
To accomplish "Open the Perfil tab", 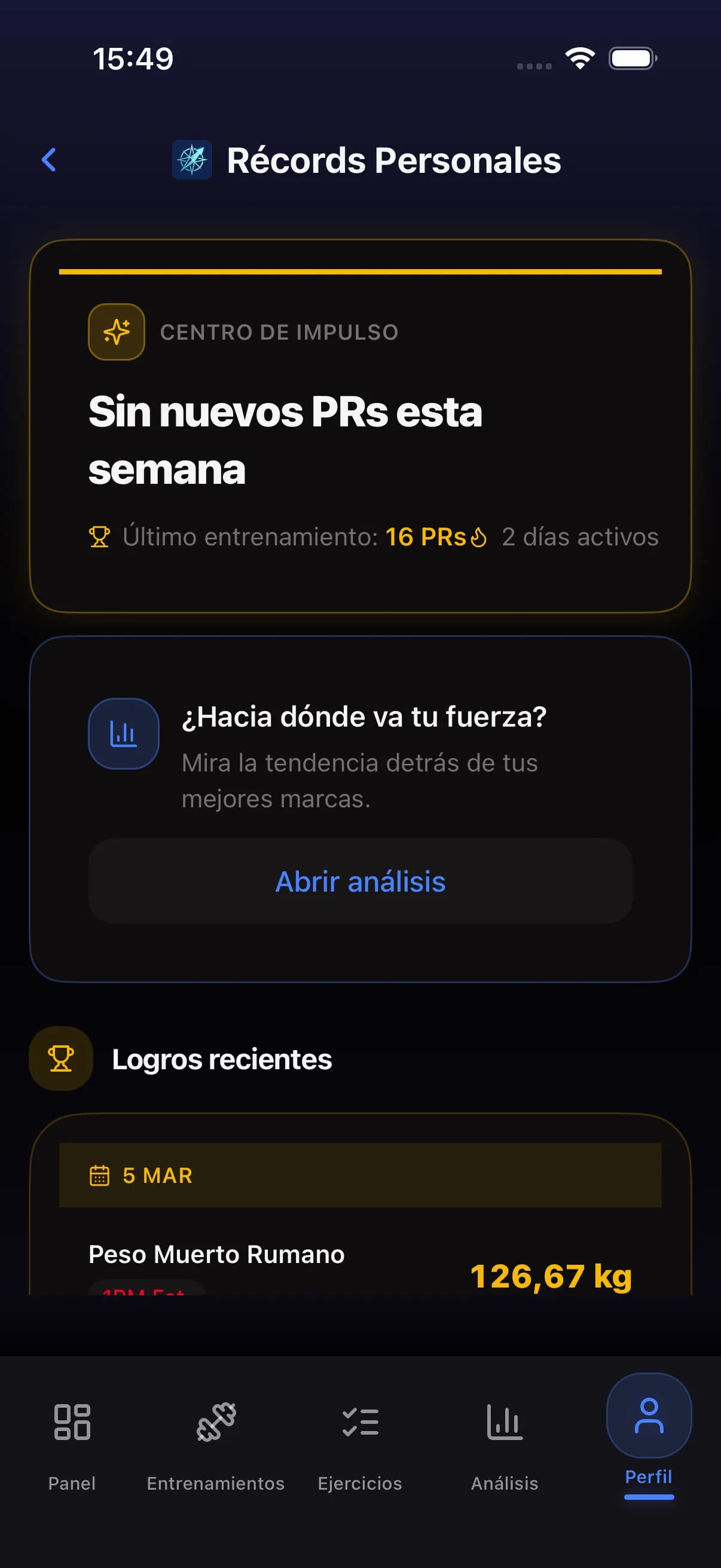I will pos(649,1432).
